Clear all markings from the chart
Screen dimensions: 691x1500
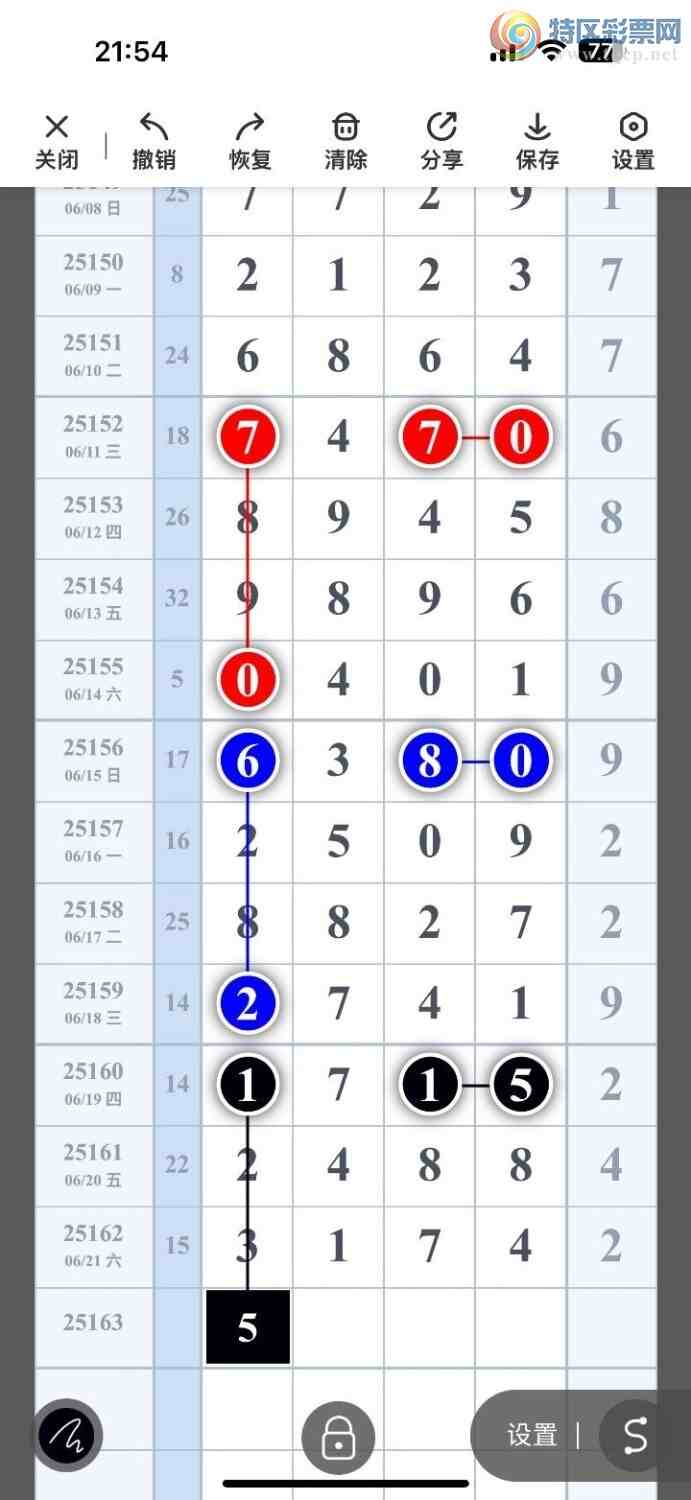pyautogui.click(x=346, y=141)
